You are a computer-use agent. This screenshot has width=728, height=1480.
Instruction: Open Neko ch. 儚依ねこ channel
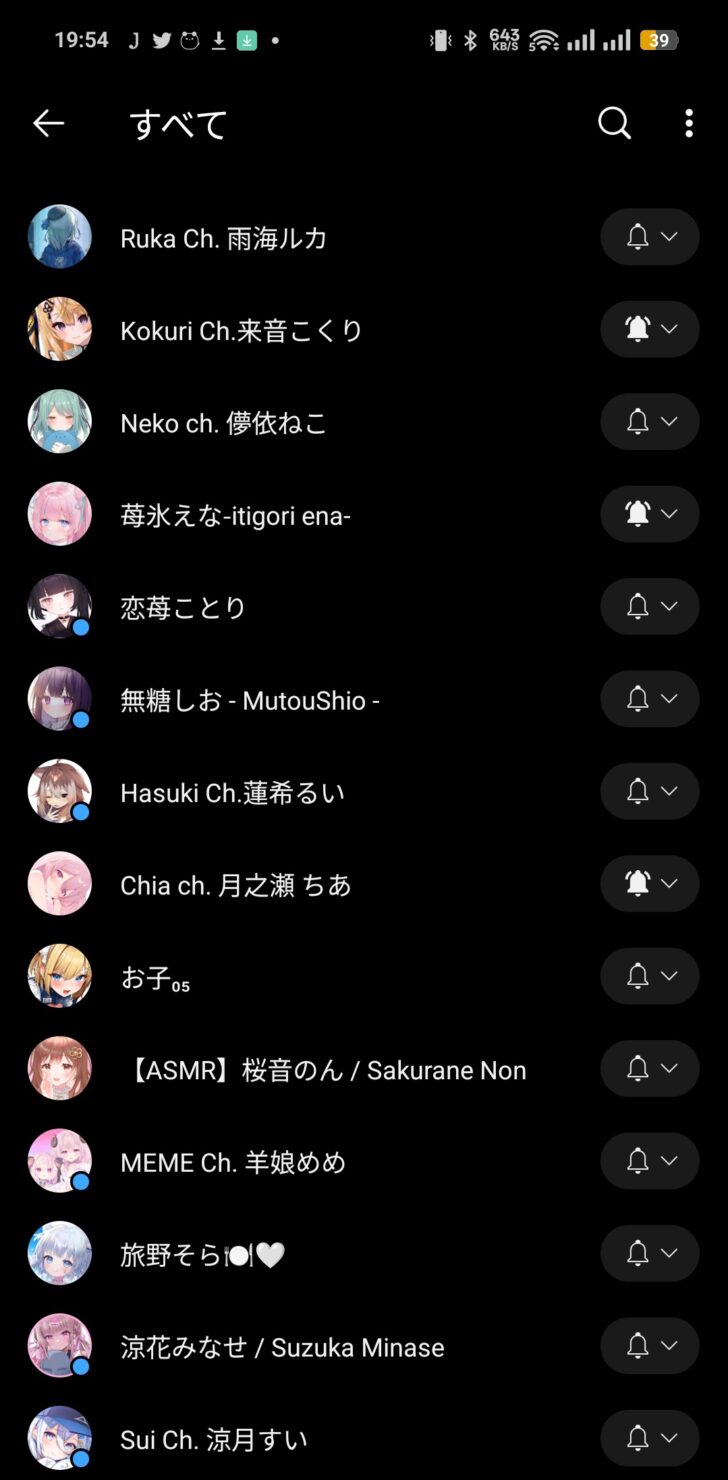pyautogui.click(x=223, y=423)
